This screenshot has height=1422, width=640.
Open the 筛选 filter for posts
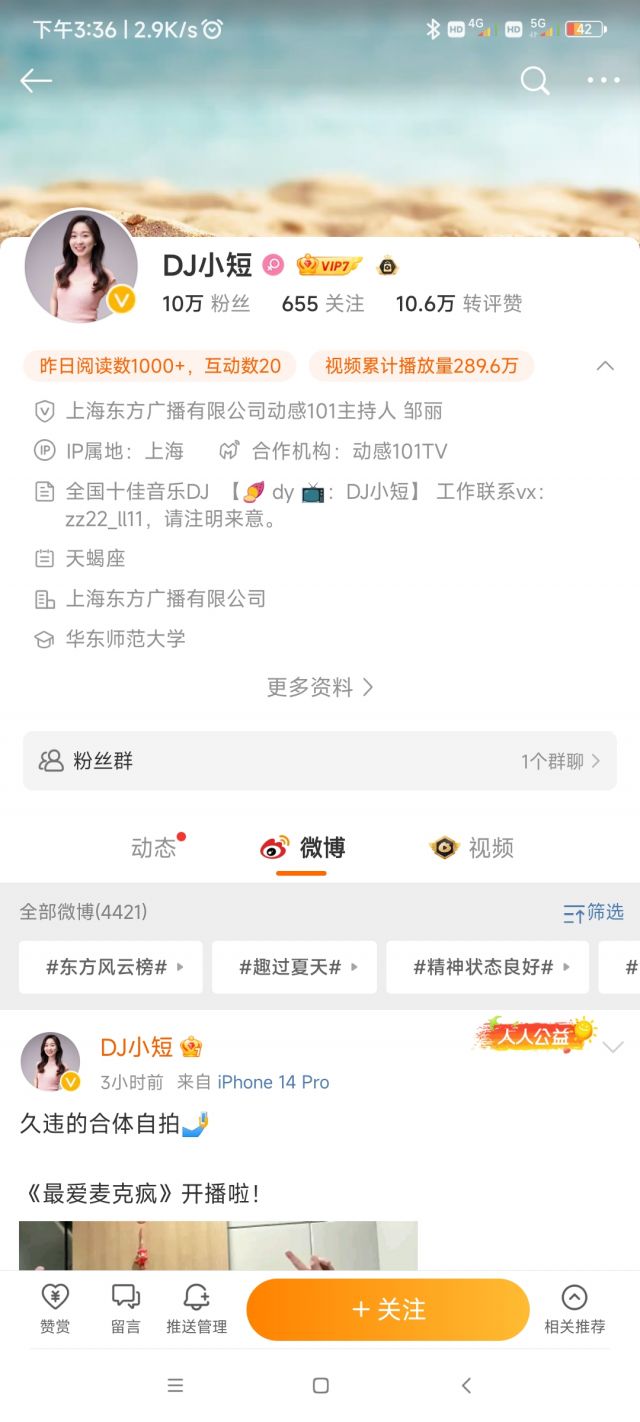(x=594, y=912)
